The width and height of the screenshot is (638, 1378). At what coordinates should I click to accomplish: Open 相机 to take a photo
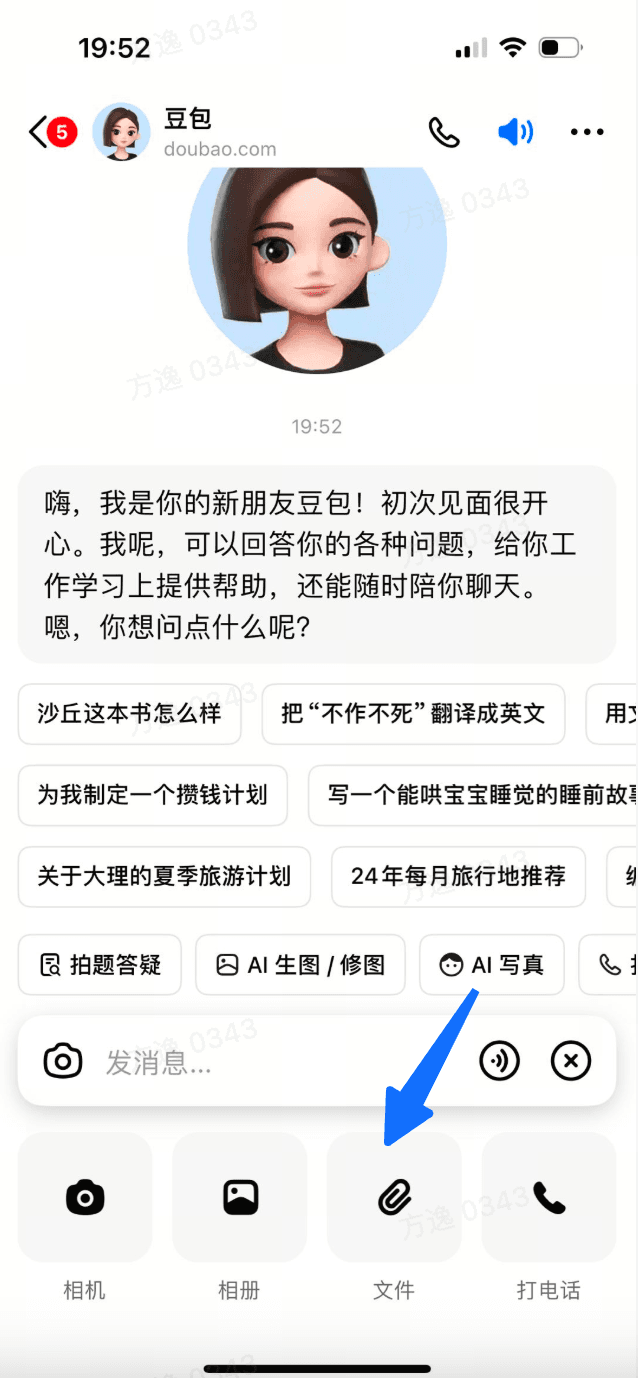85,1198
